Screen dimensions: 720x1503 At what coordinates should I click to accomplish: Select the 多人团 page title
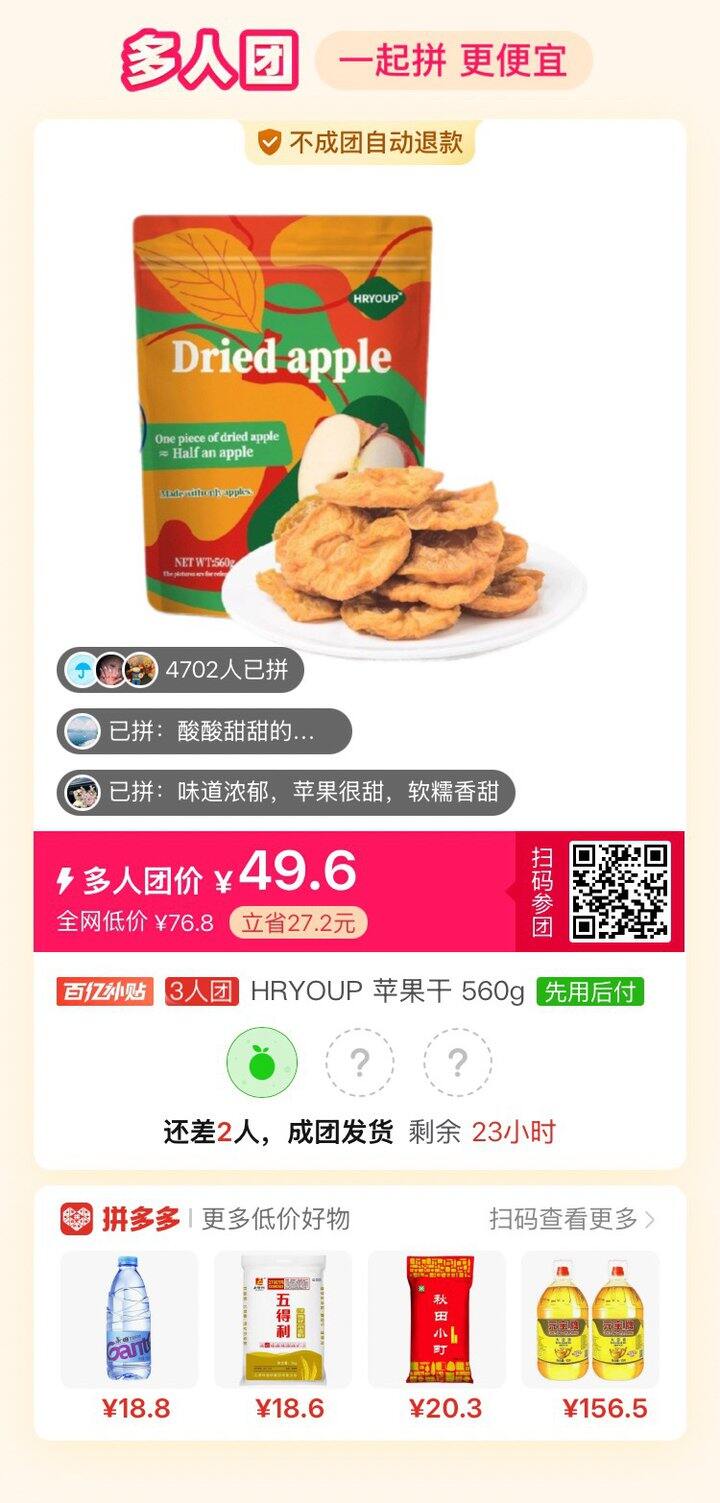[210, 58]
